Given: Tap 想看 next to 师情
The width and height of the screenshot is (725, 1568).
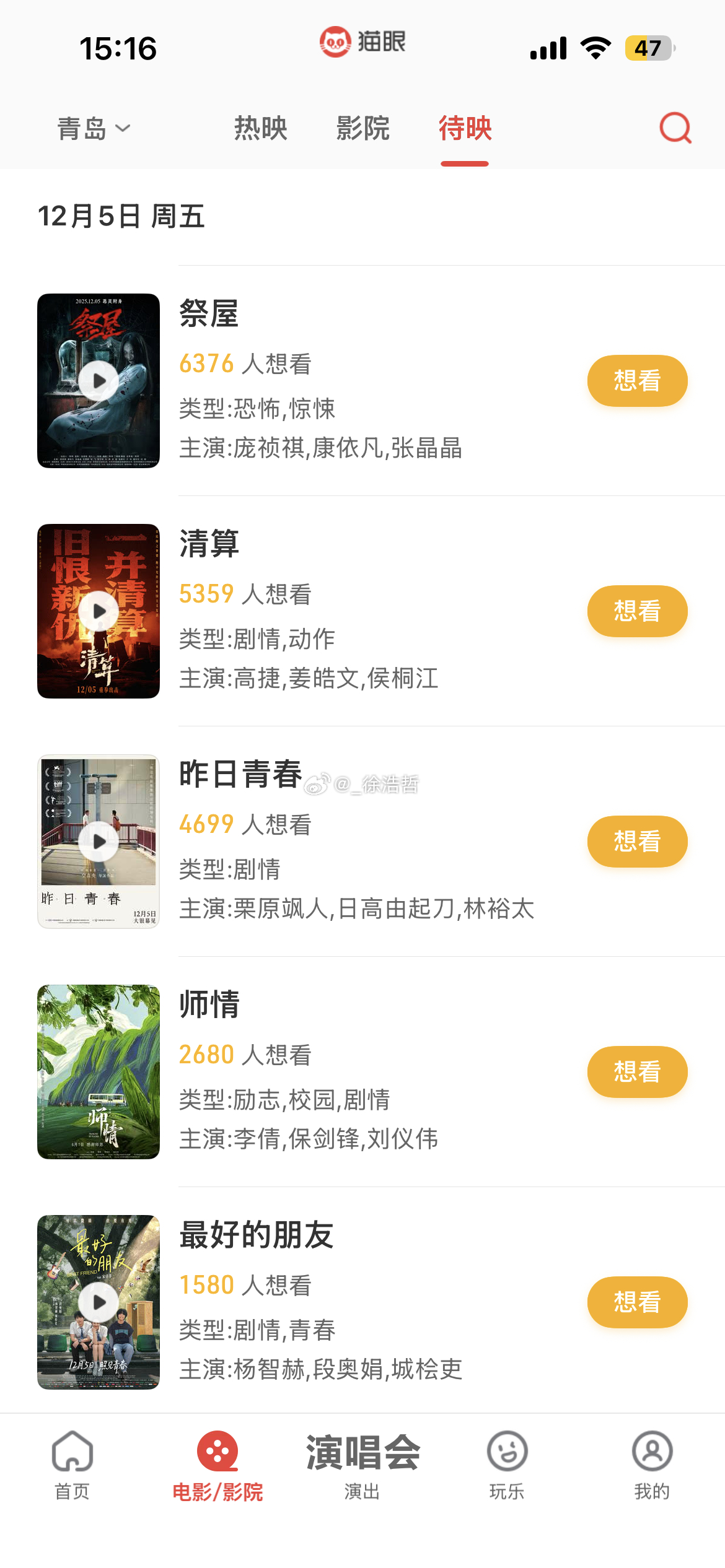Looking at the screenshot, I should 637,1071.
